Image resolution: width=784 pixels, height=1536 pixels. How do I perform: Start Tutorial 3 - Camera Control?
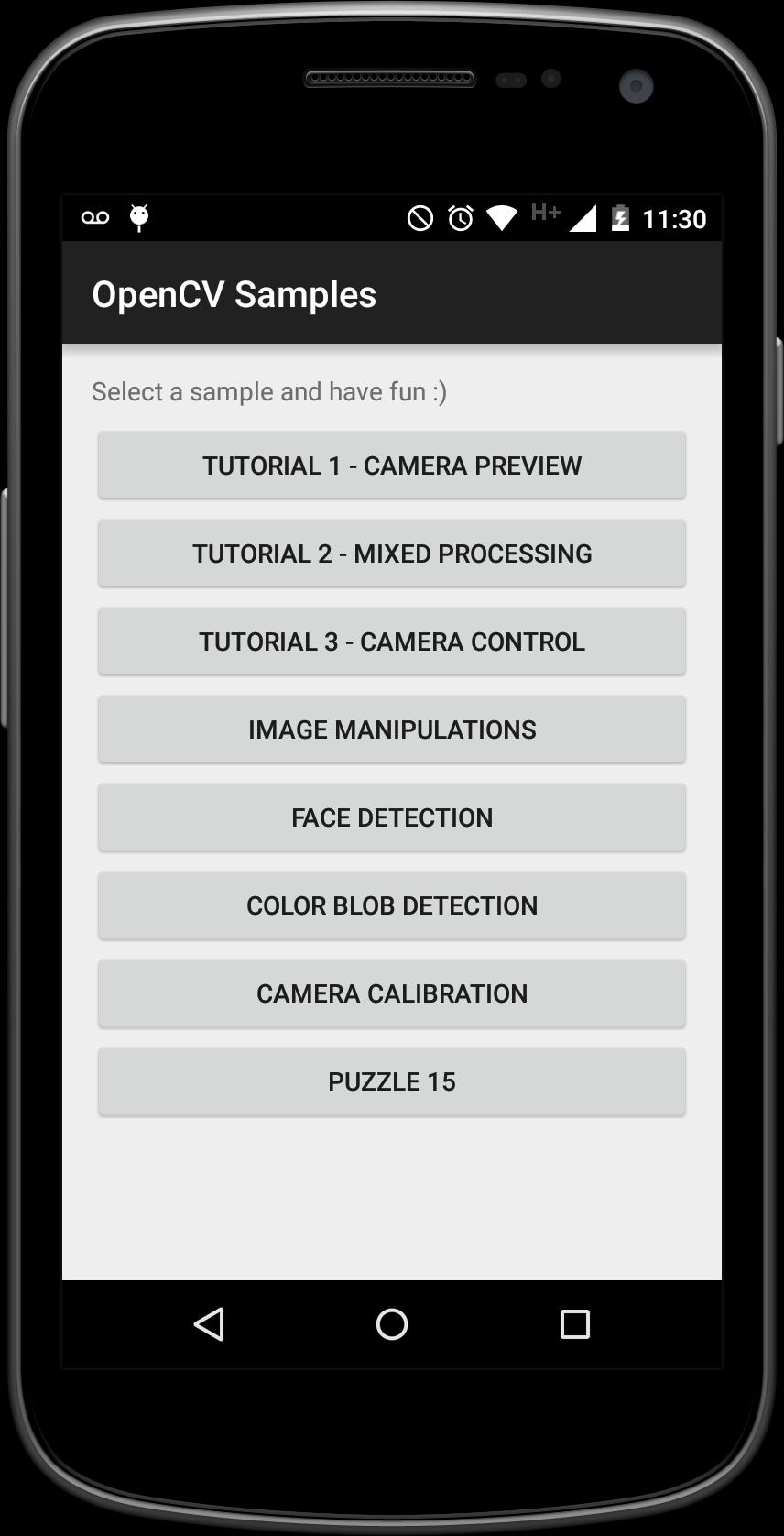point(392,642)
